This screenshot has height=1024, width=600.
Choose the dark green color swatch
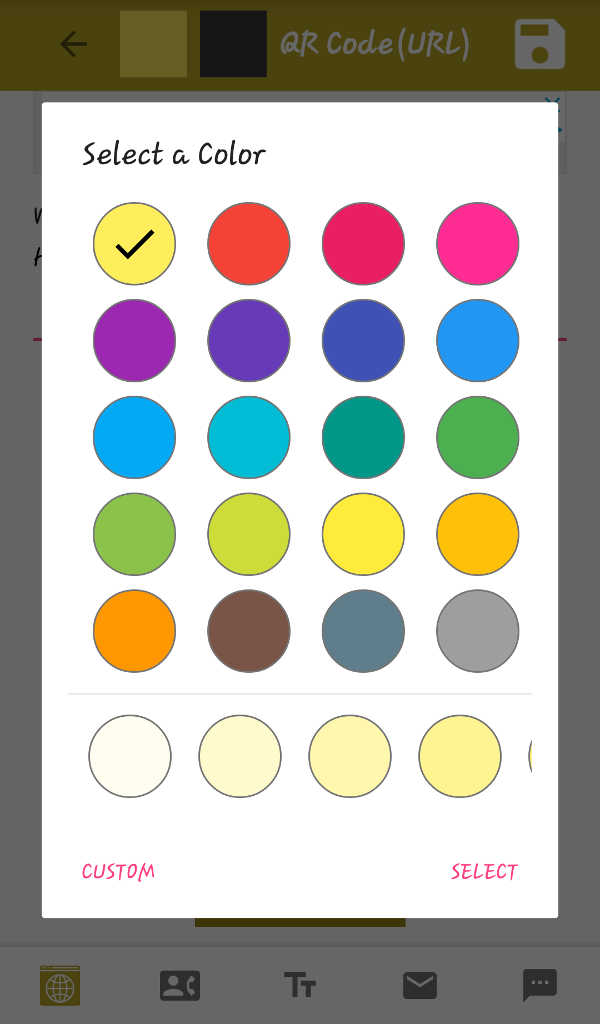(x=478, y=437)
